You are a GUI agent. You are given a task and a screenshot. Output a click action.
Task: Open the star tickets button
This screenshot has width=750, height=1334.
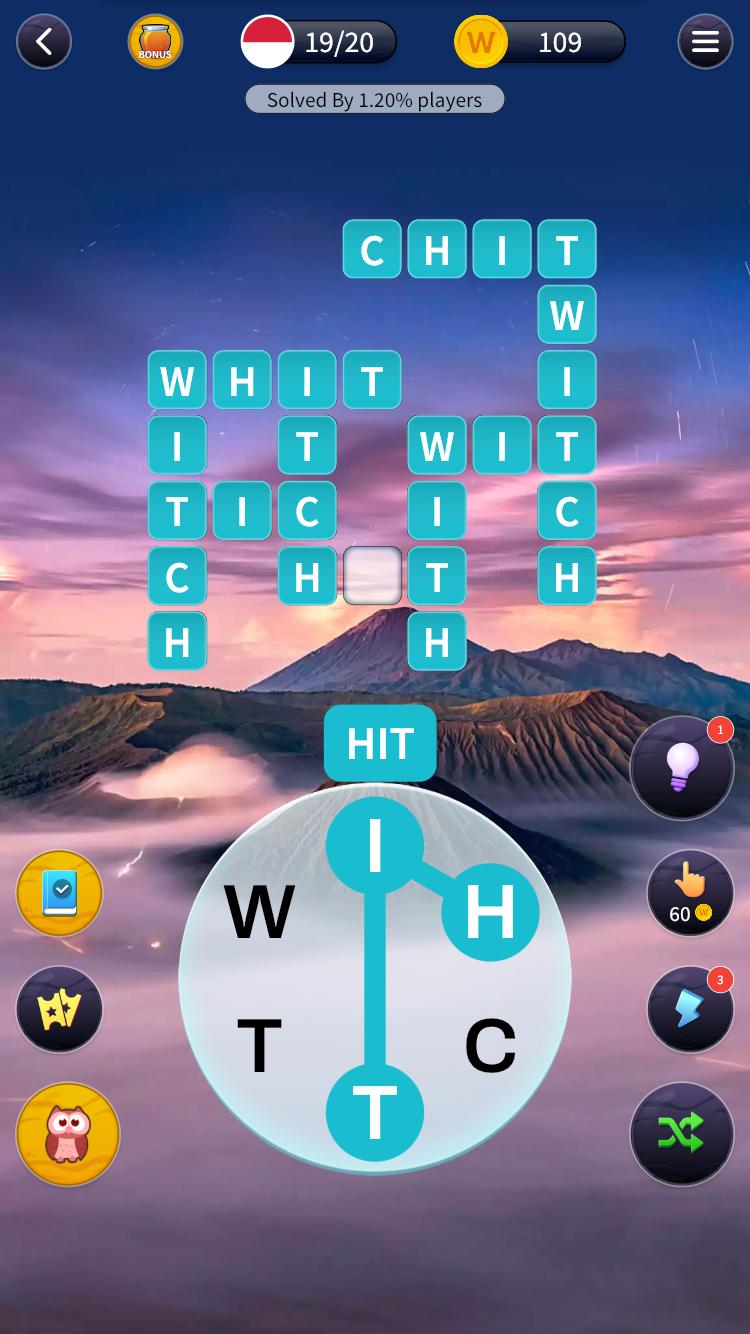[60, 1010]
